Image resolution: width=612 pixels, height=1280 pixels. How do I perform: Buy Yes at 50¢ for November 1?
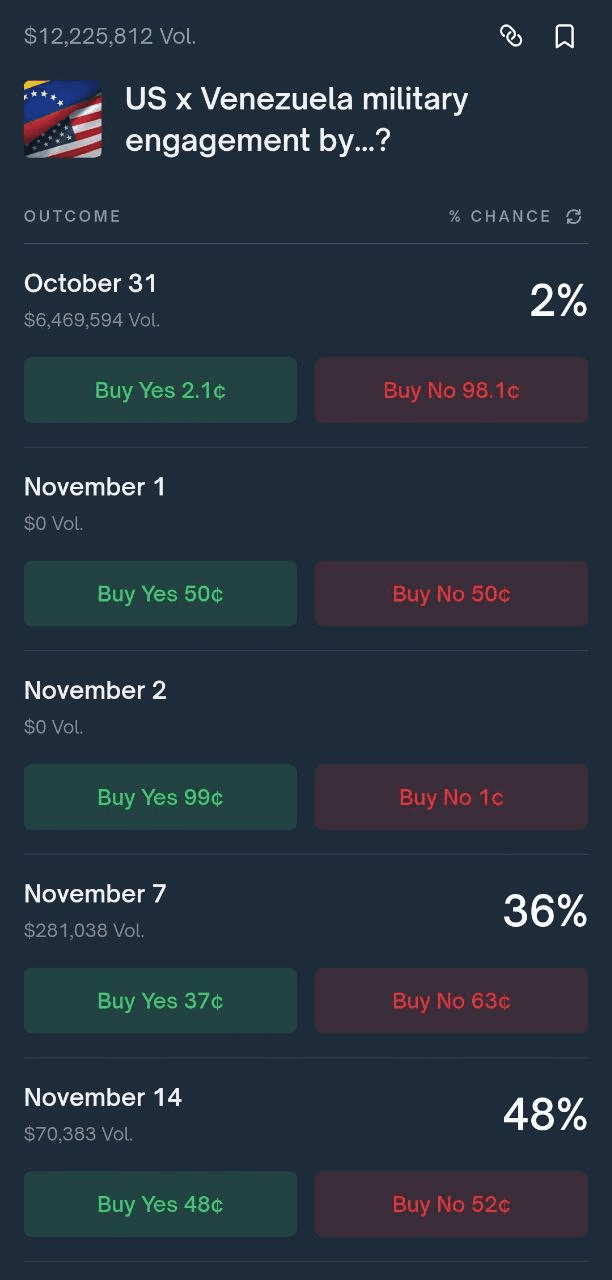pos(160,594)
